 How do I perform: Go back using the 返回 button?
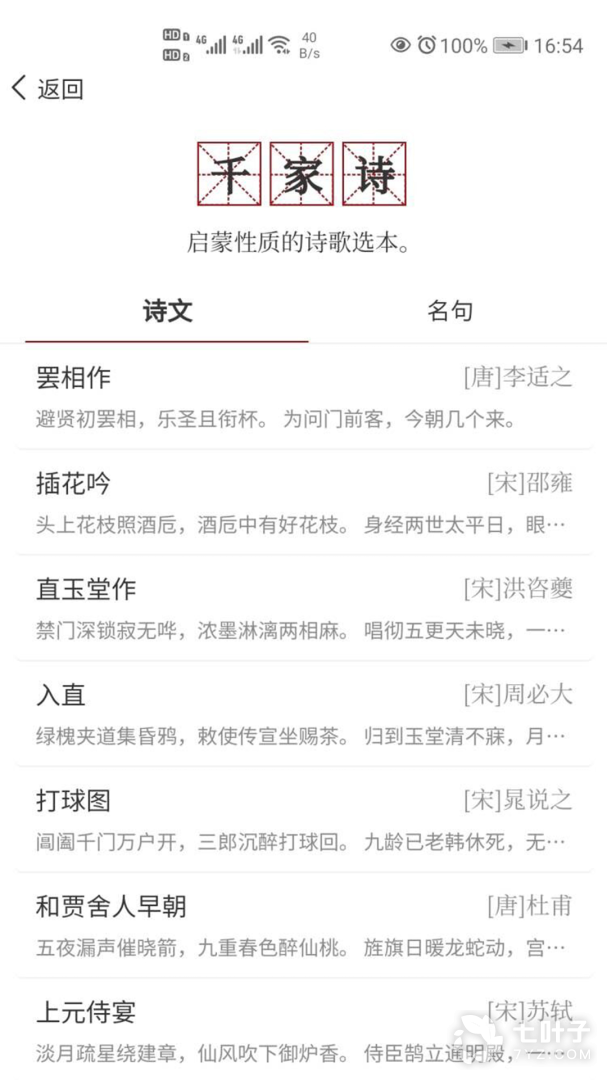(x=47, y=89)
